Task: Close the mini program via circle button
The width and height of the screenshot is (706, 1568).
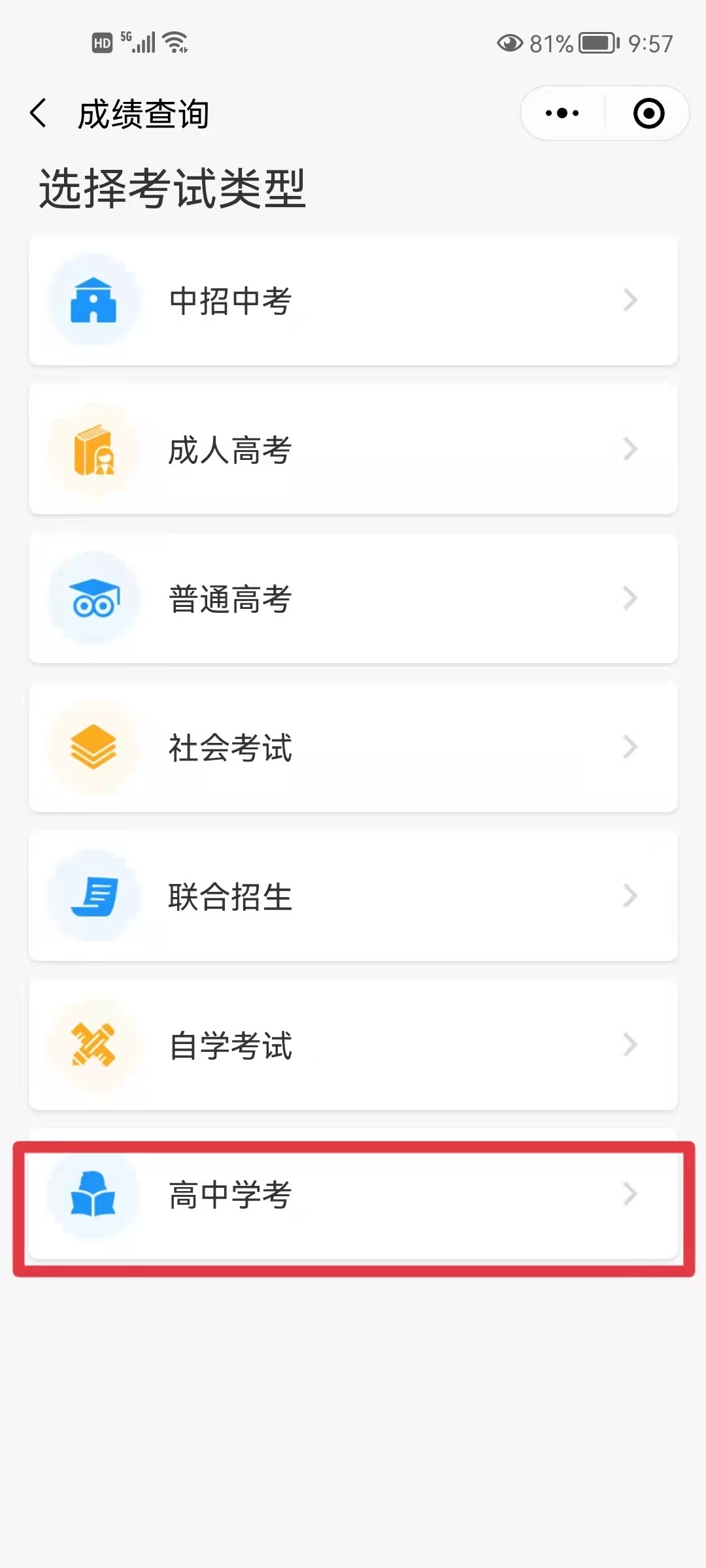Action: (x=648, y=113)
